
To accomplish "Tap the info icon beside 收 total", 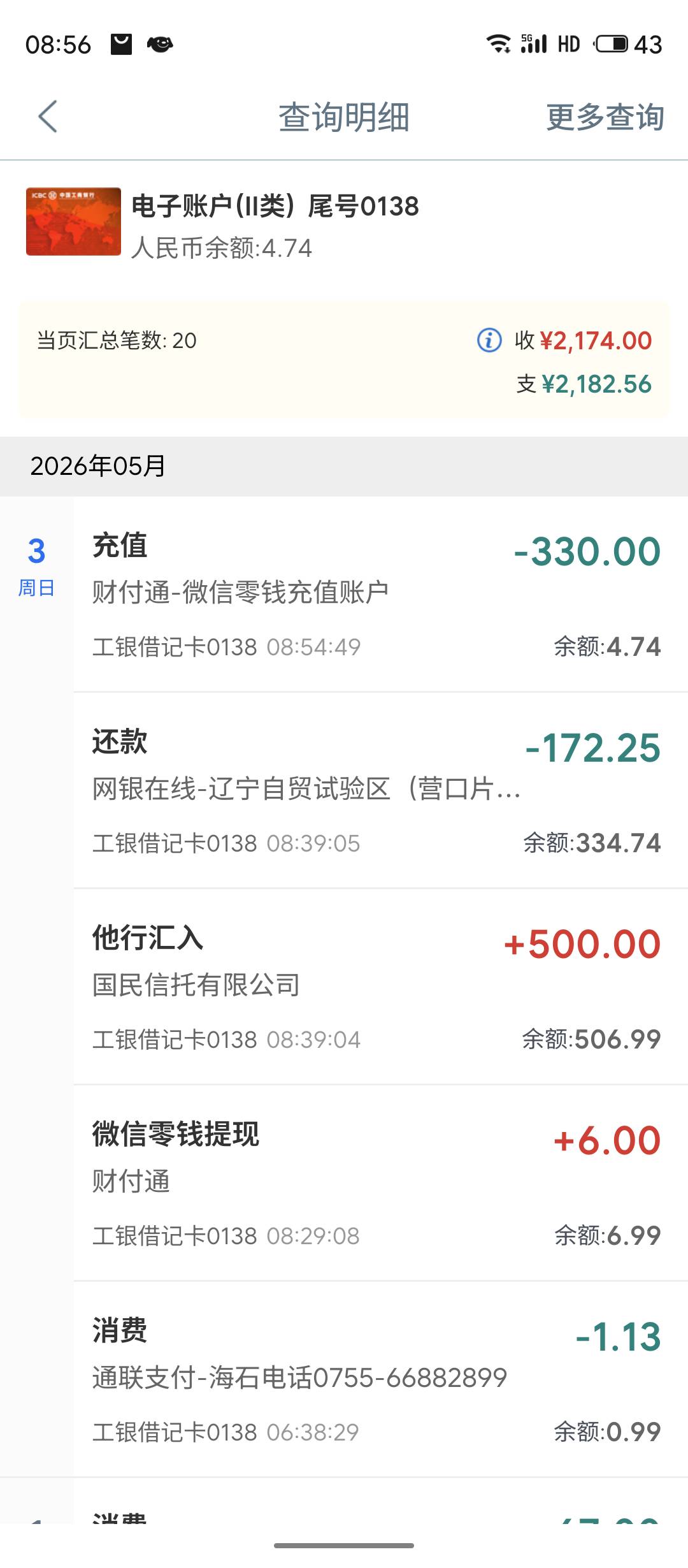I will (x=489, y=340).
